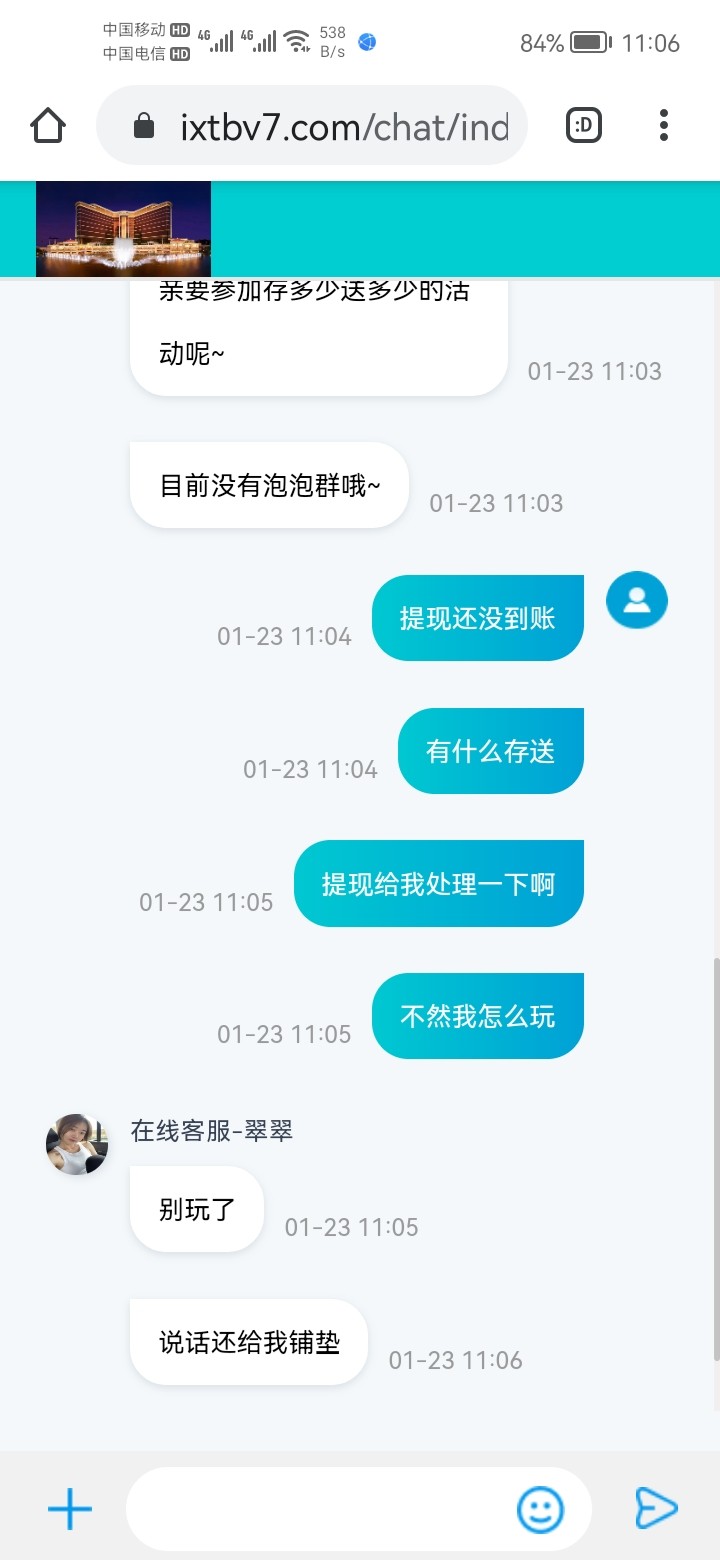Open the browser overflow menu

pos(663,126)
